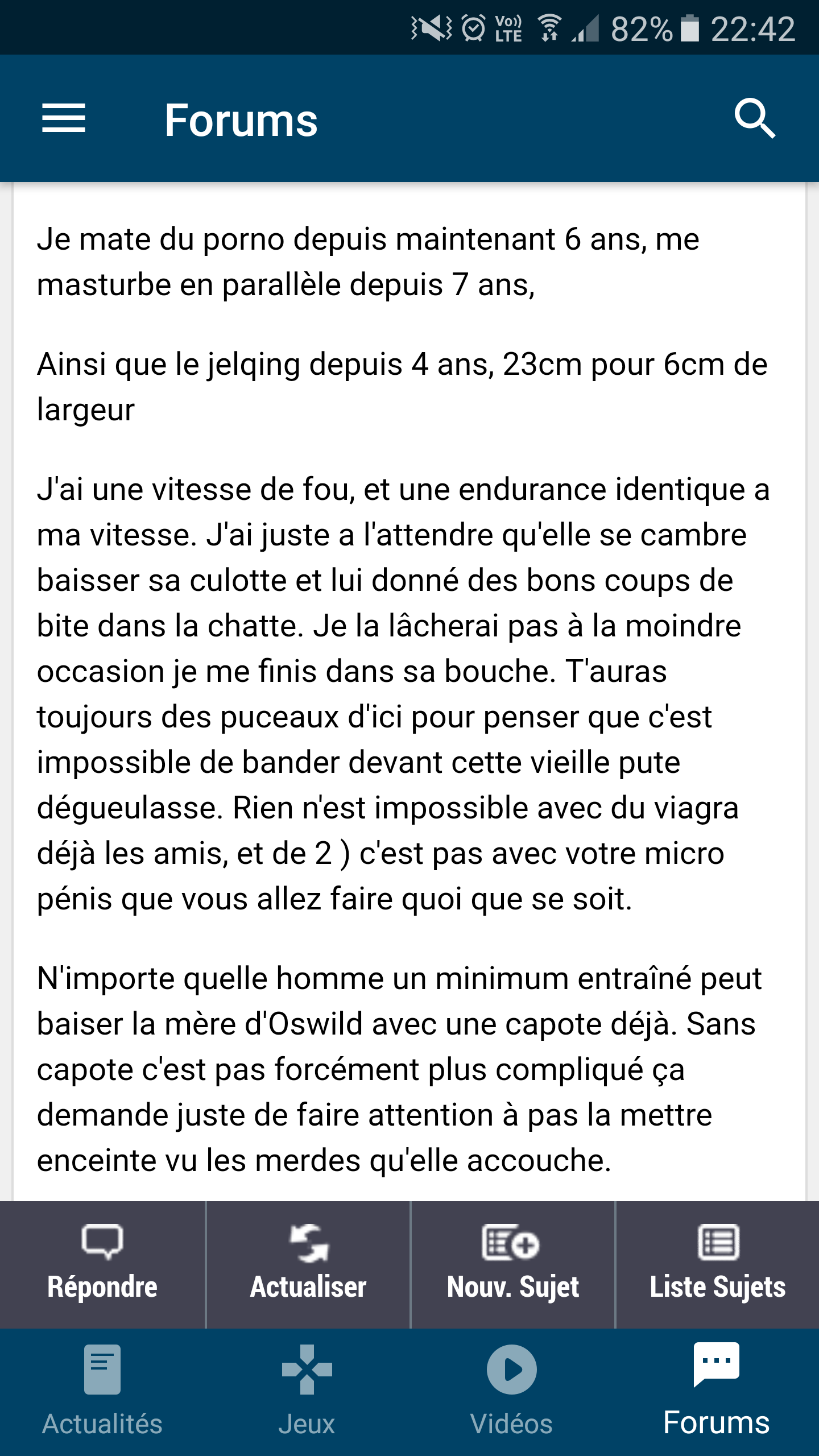Refresh the thread with Actualiser

point(308,1264)
